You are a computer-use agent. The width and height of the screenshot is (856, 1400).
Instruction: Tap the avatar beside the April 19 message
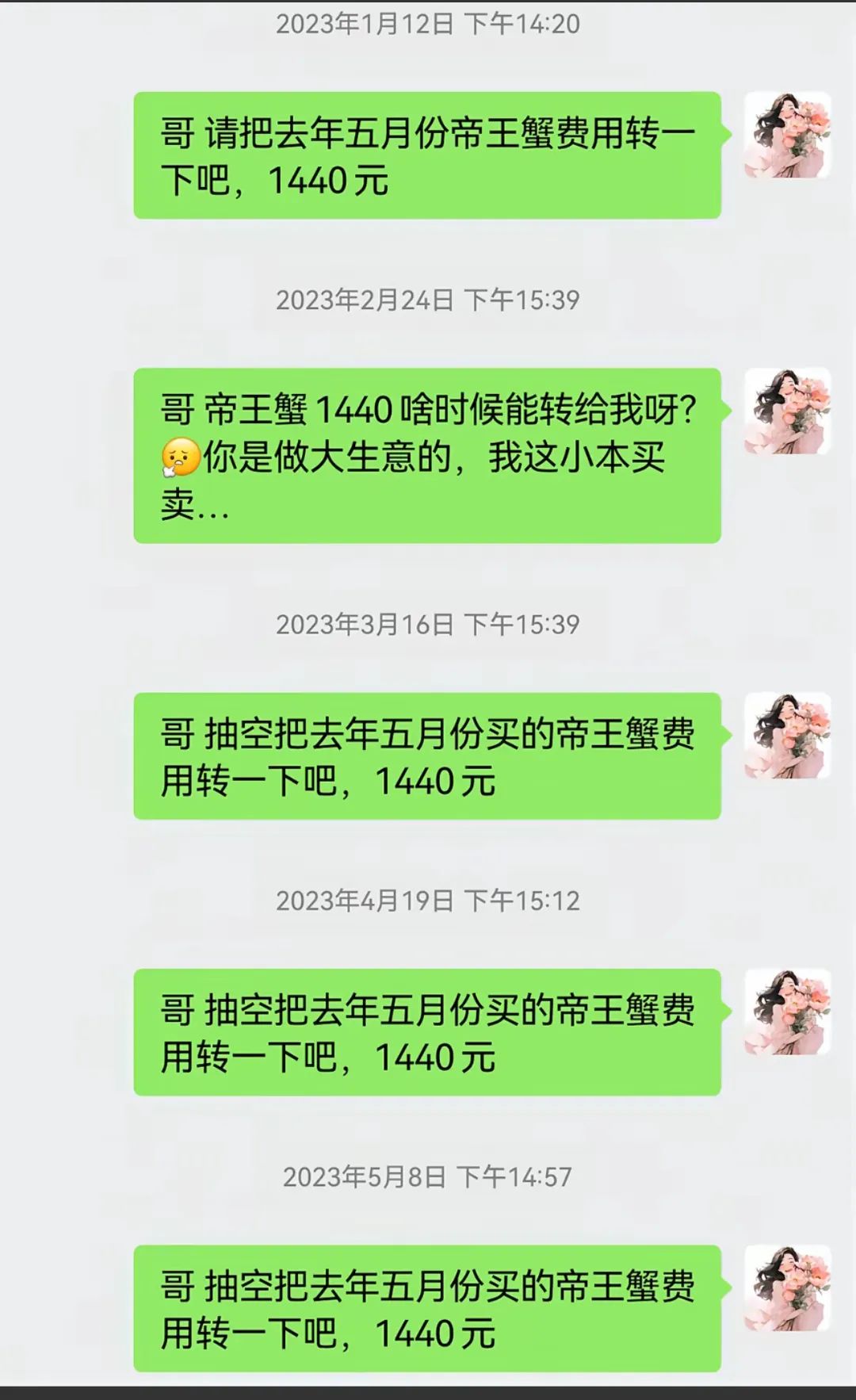coord(787,1012)
